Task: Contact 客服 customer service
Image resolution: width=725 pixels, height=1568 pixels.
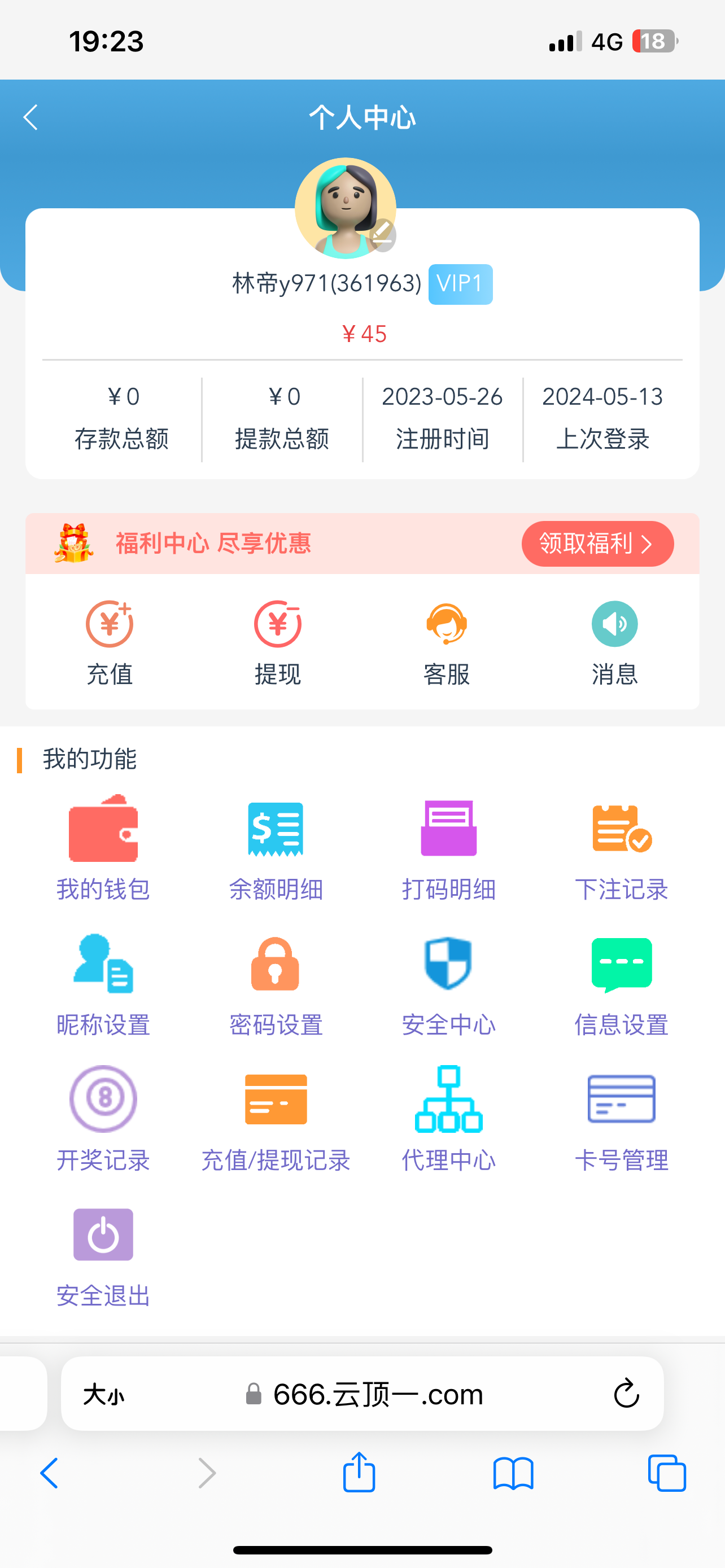Action: tap(446, 642)
